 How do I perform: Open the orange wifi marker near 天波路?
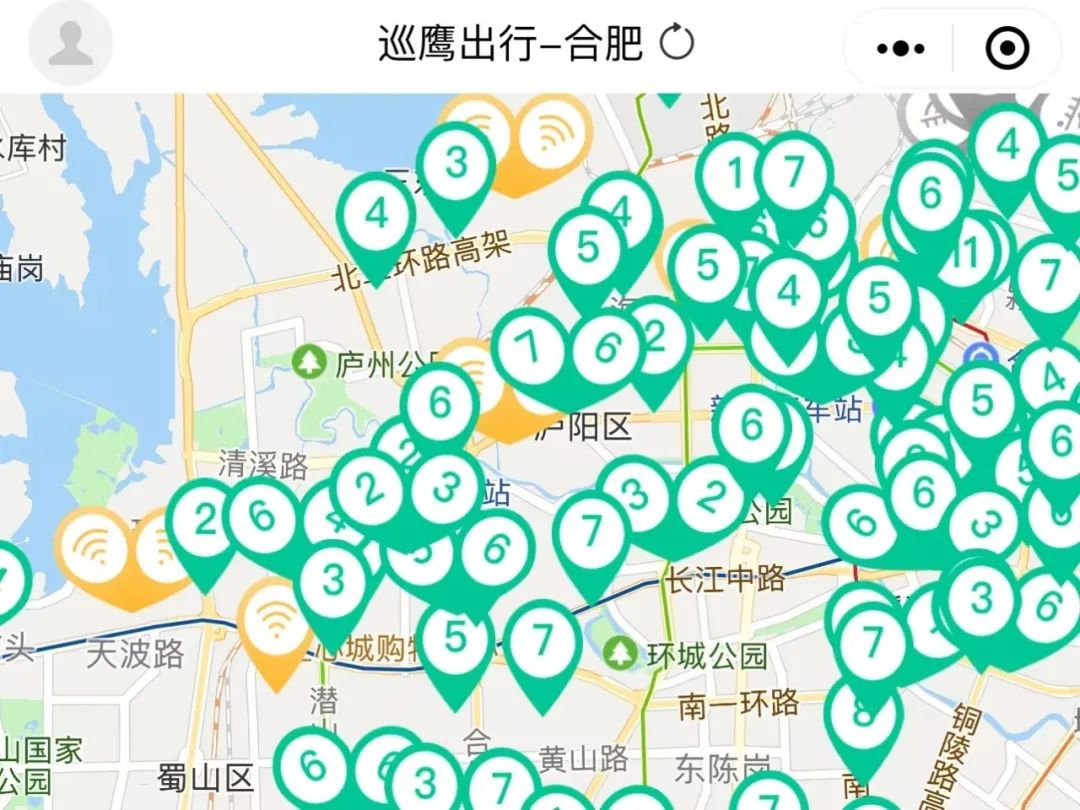[274, 621]
